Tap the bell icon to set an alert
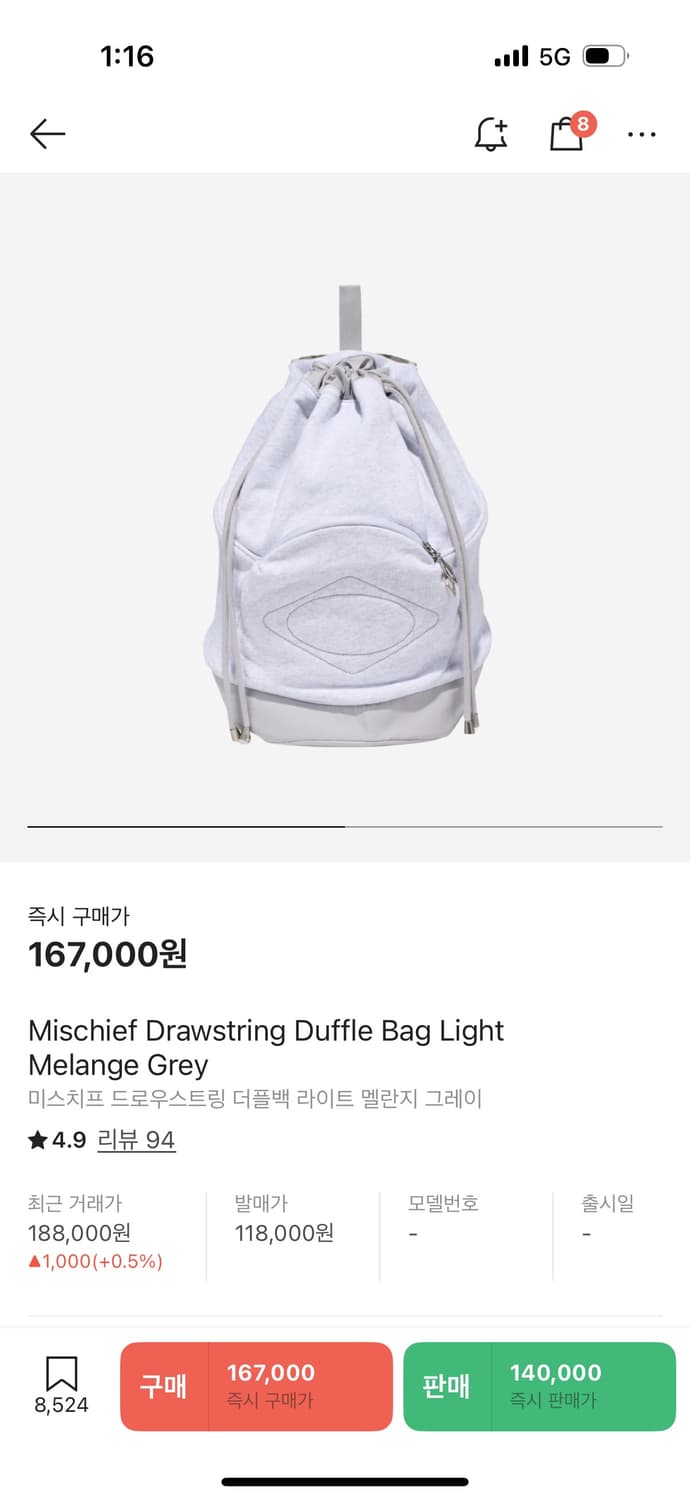The height and width of the screenshot is (1500, 690). [x=490, y=134]
